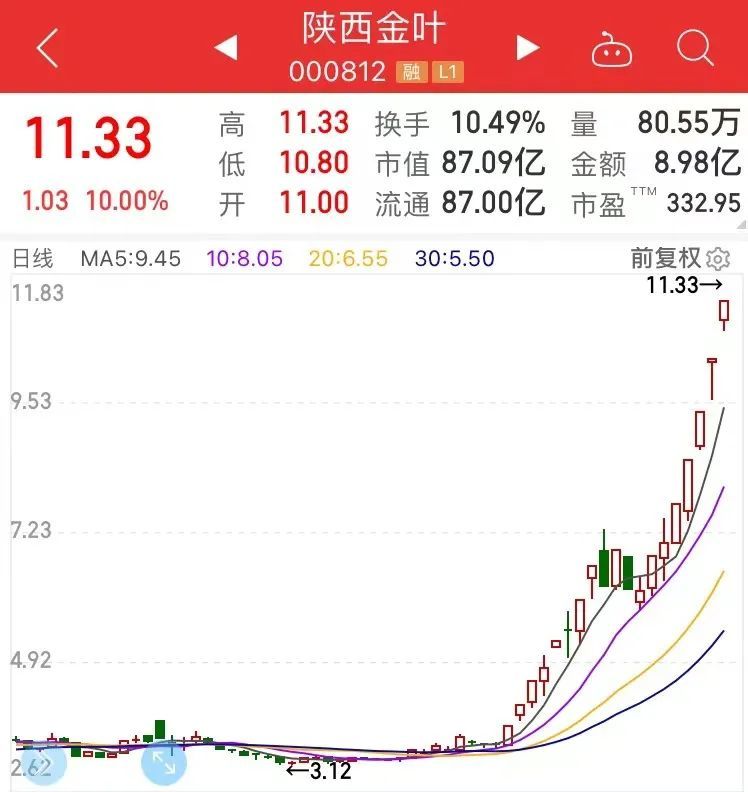Open the 前复权 adjustment mode selector
748x792 pixels.
(x=663, y=258)
